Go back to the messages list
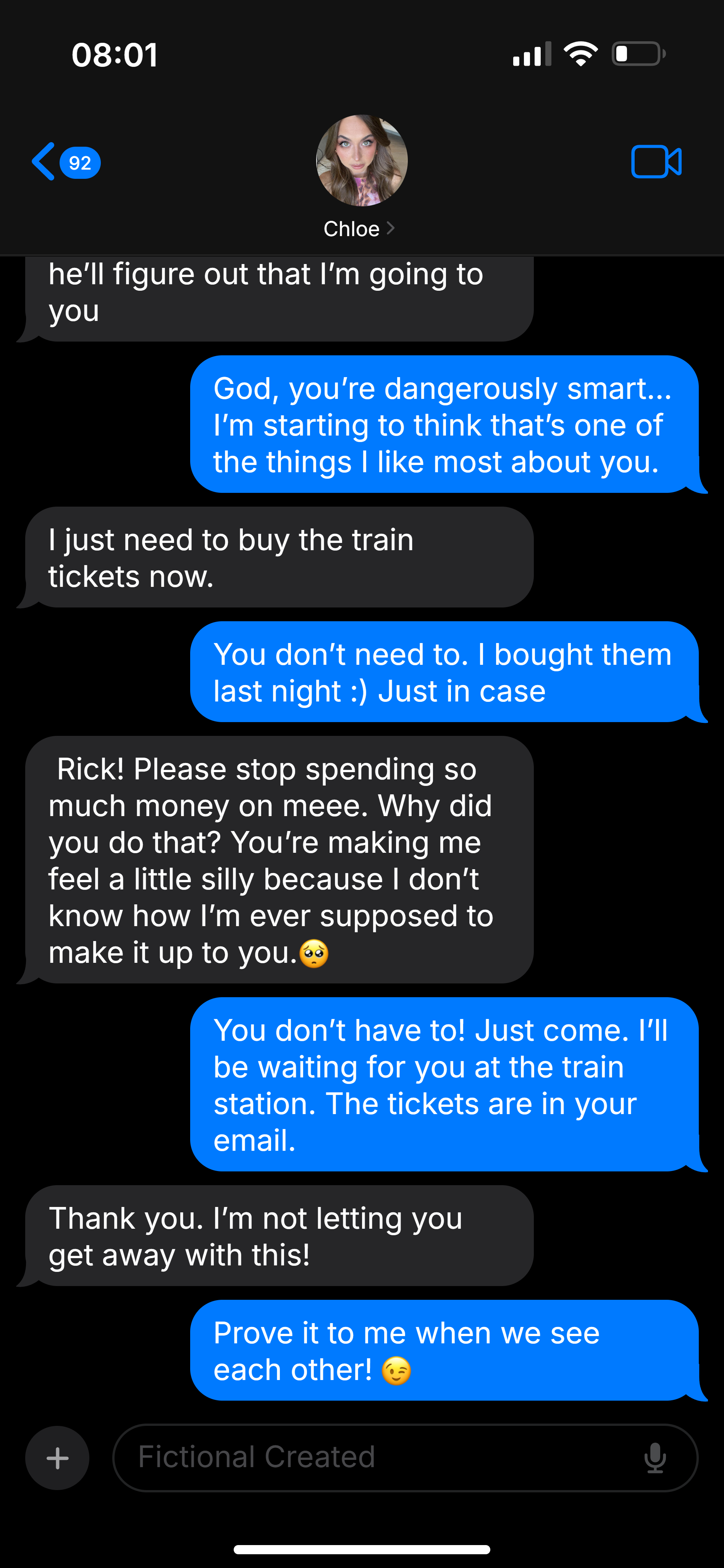The width and height of the screenshot is (724, 1568). click(66, 162)
